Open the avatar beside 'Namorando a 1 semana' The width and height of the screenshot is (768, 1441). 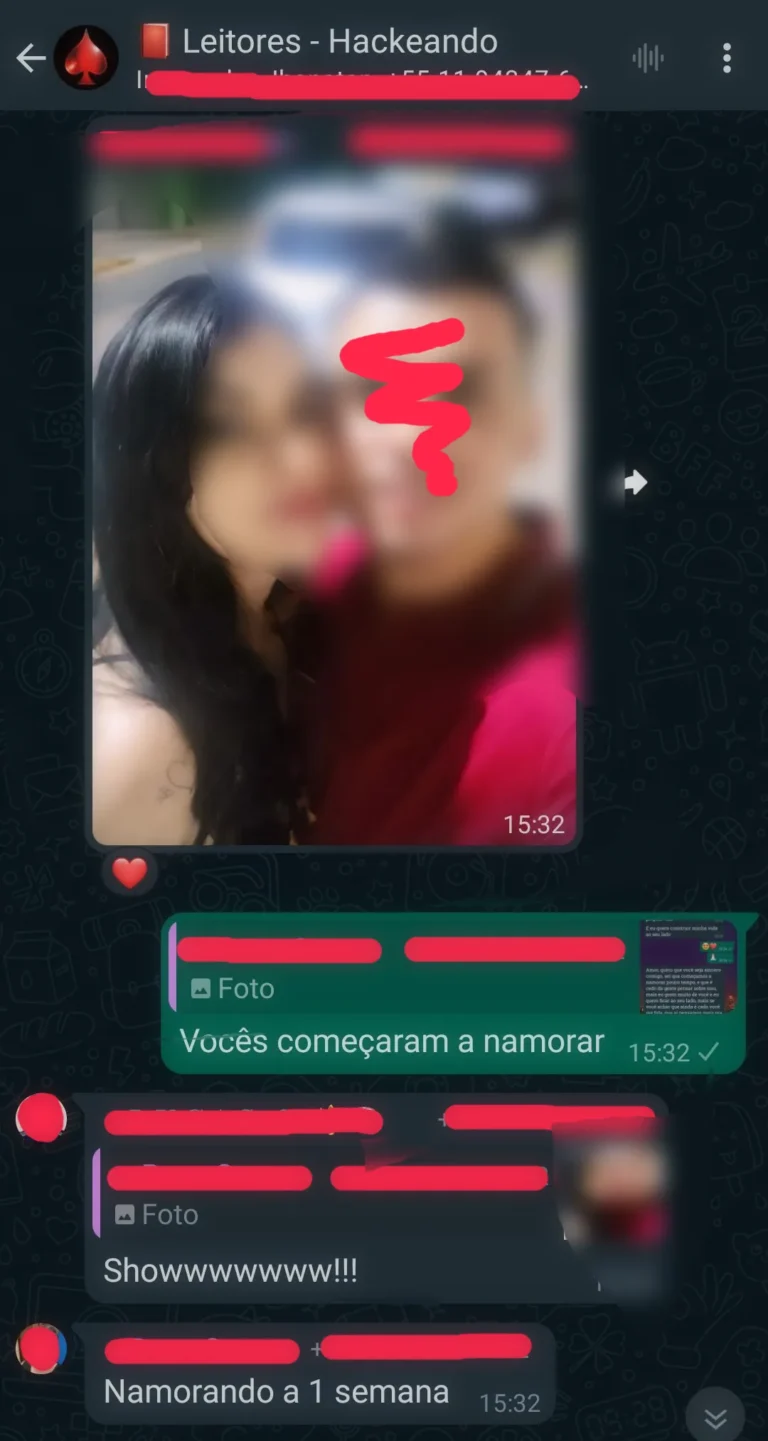point(42,1348)
